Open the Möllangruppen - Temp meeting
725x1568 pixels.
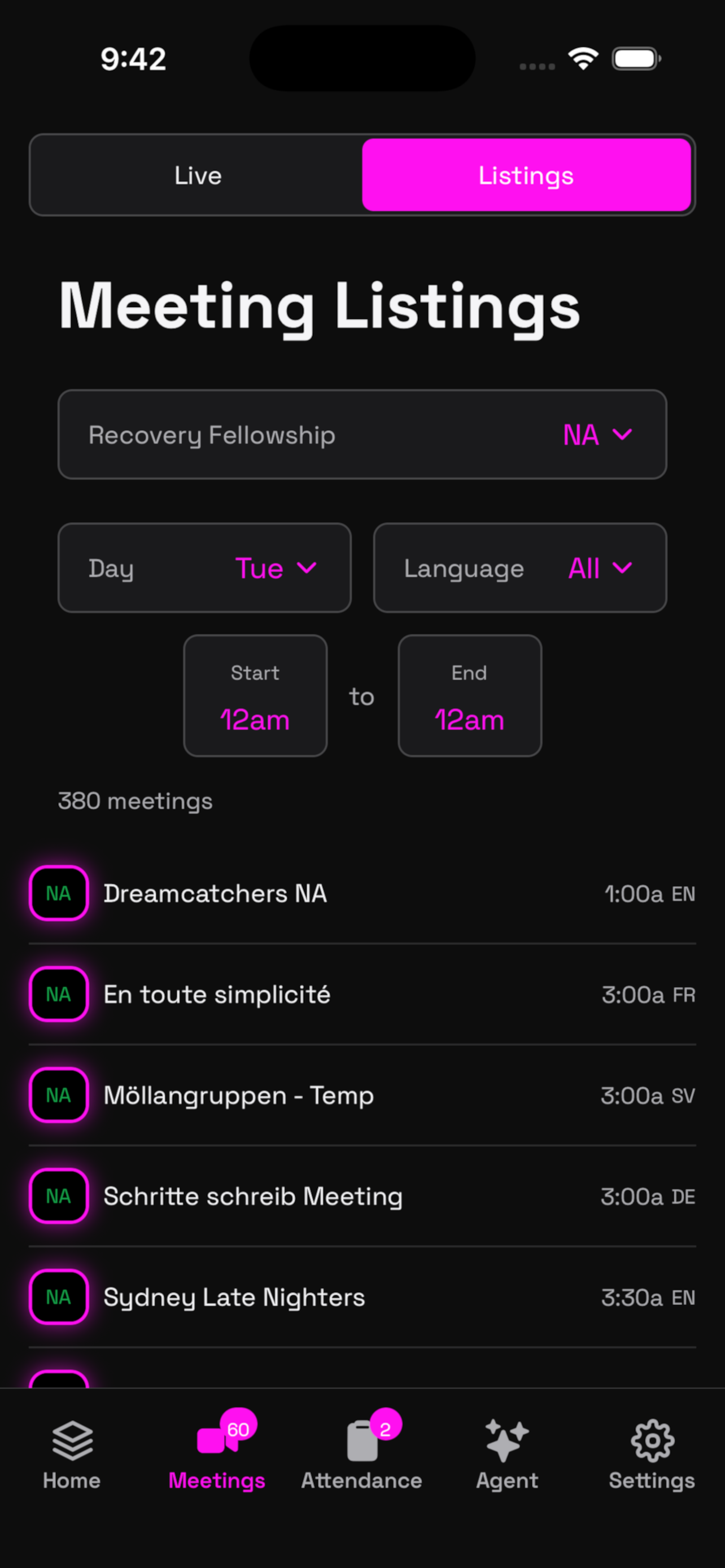pyautogui.click(x=362, y=1094)
